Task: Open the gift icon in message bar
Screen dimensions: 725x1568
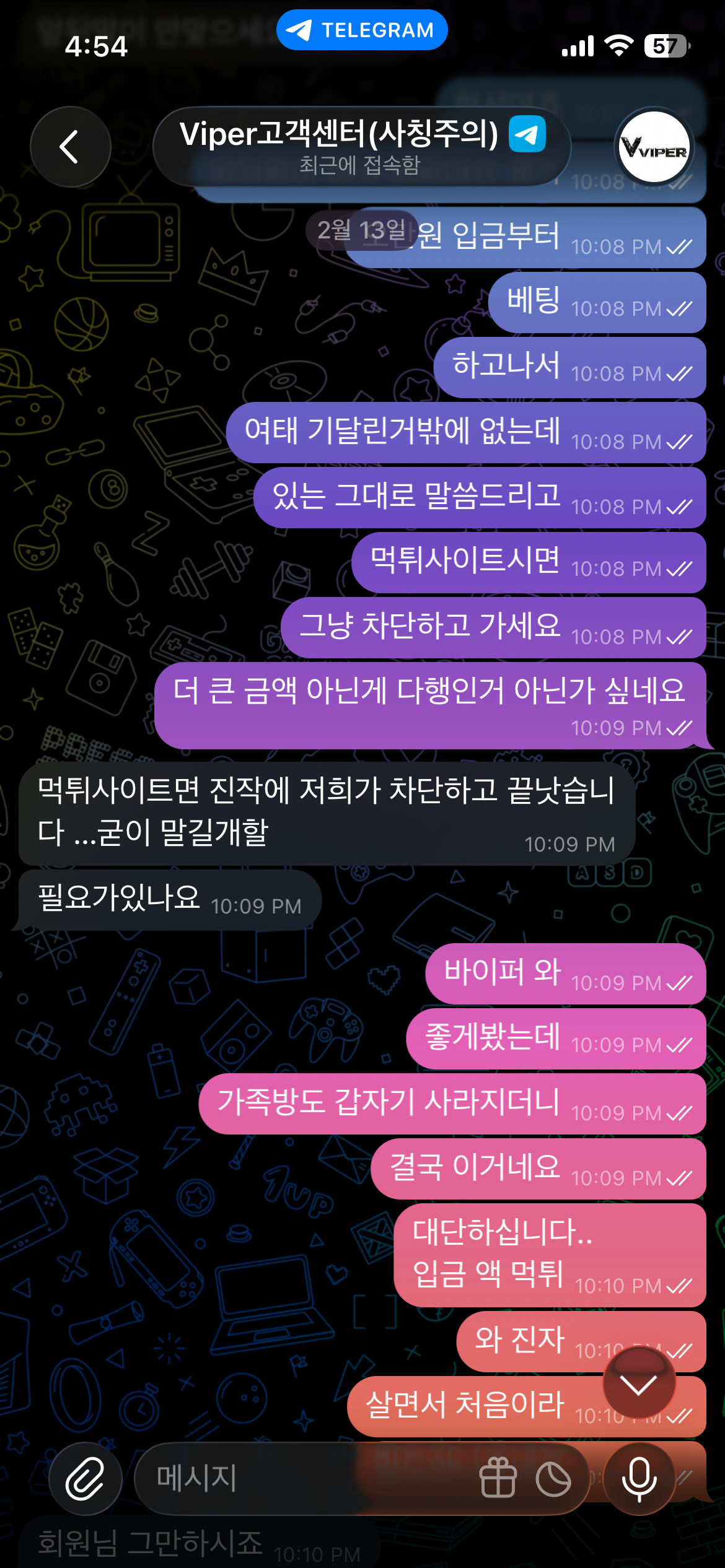Action: 498,1479
